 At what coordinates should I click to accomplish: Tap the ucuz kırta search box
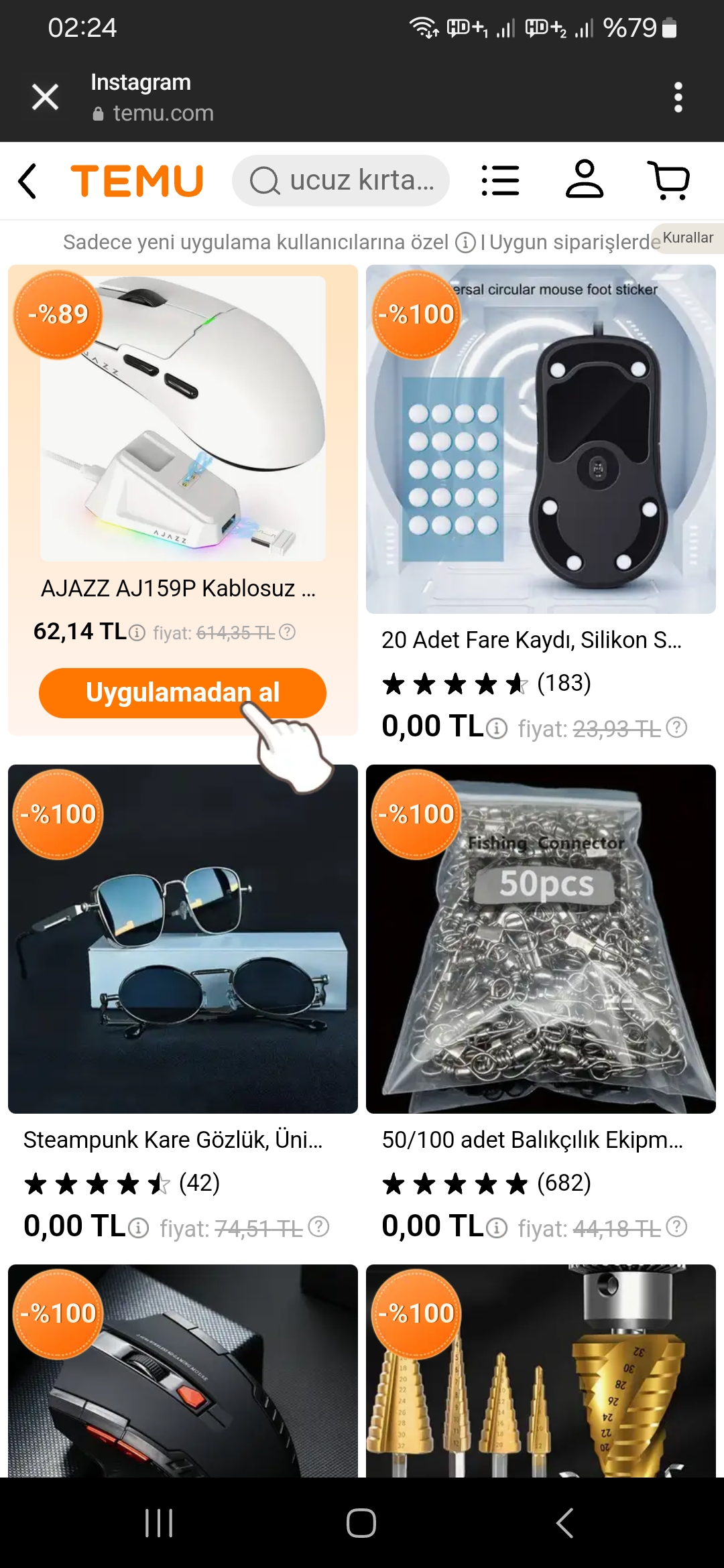(341, 181)
